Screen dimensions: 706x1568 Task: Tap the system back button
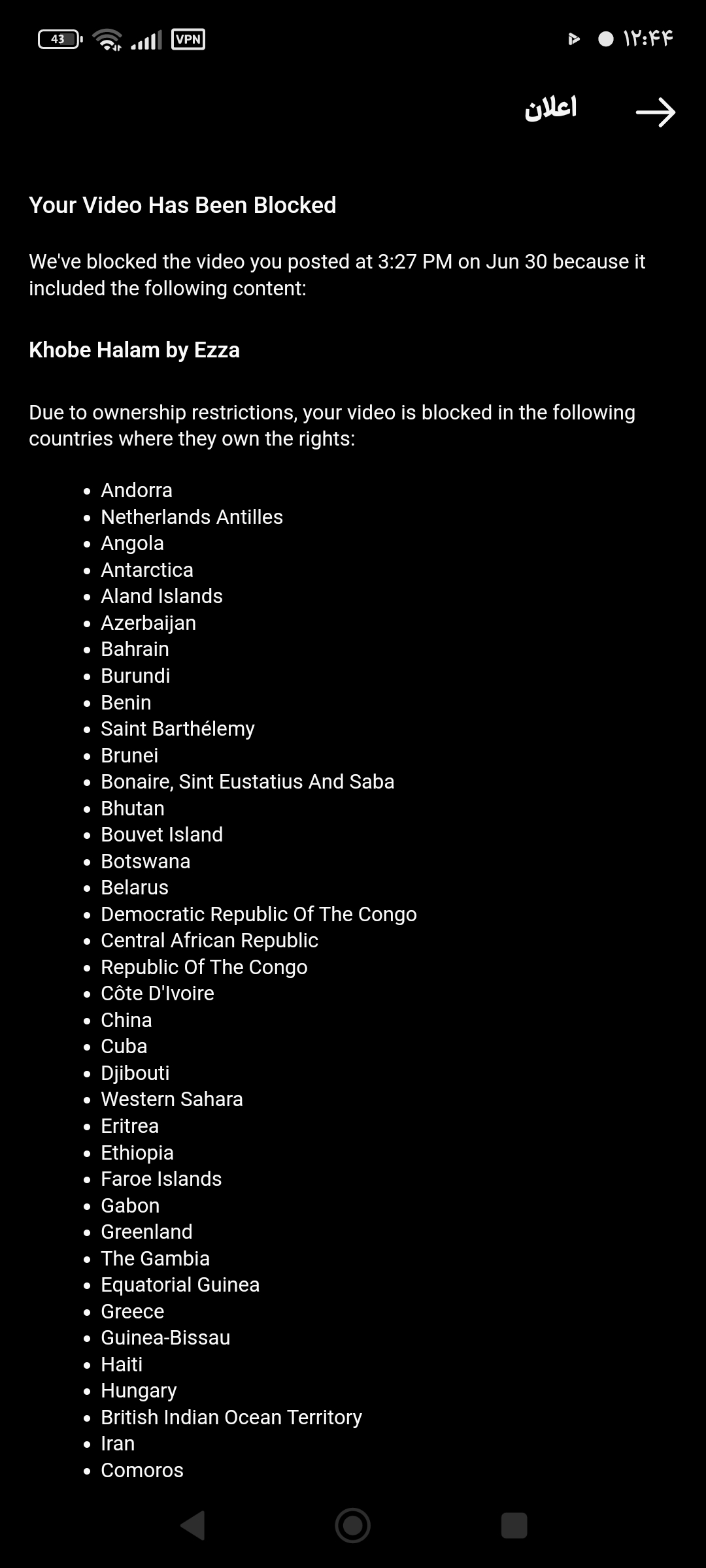point(193,1526)
